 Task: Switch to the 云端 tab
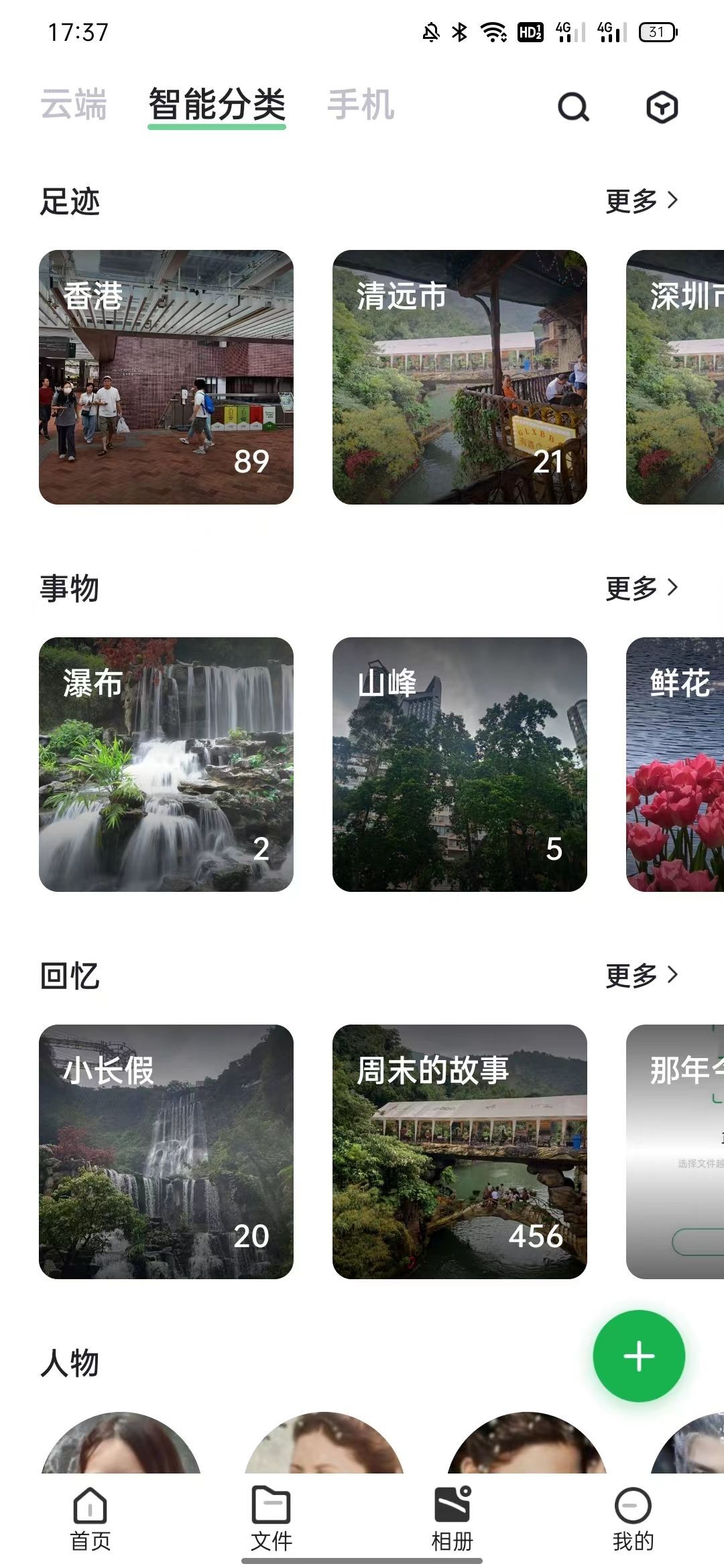(x=74, y=105)
